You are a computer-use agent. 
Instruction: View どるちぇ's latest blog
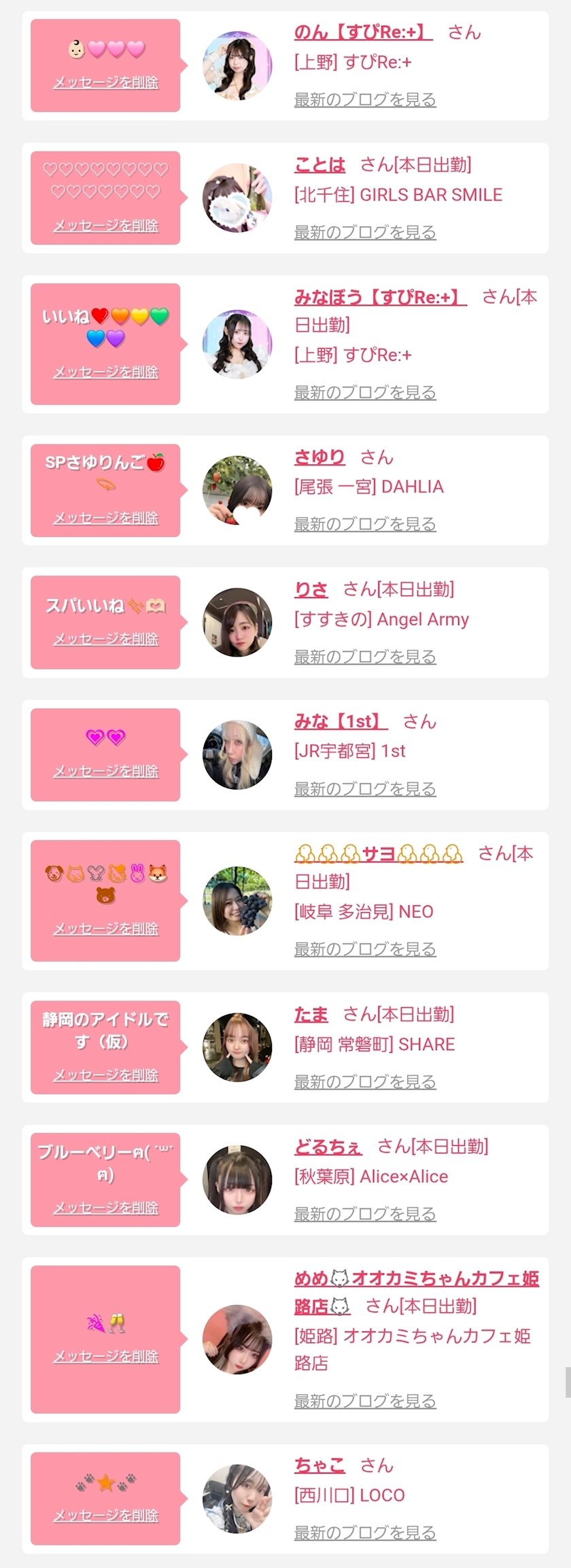[364, 1214]
